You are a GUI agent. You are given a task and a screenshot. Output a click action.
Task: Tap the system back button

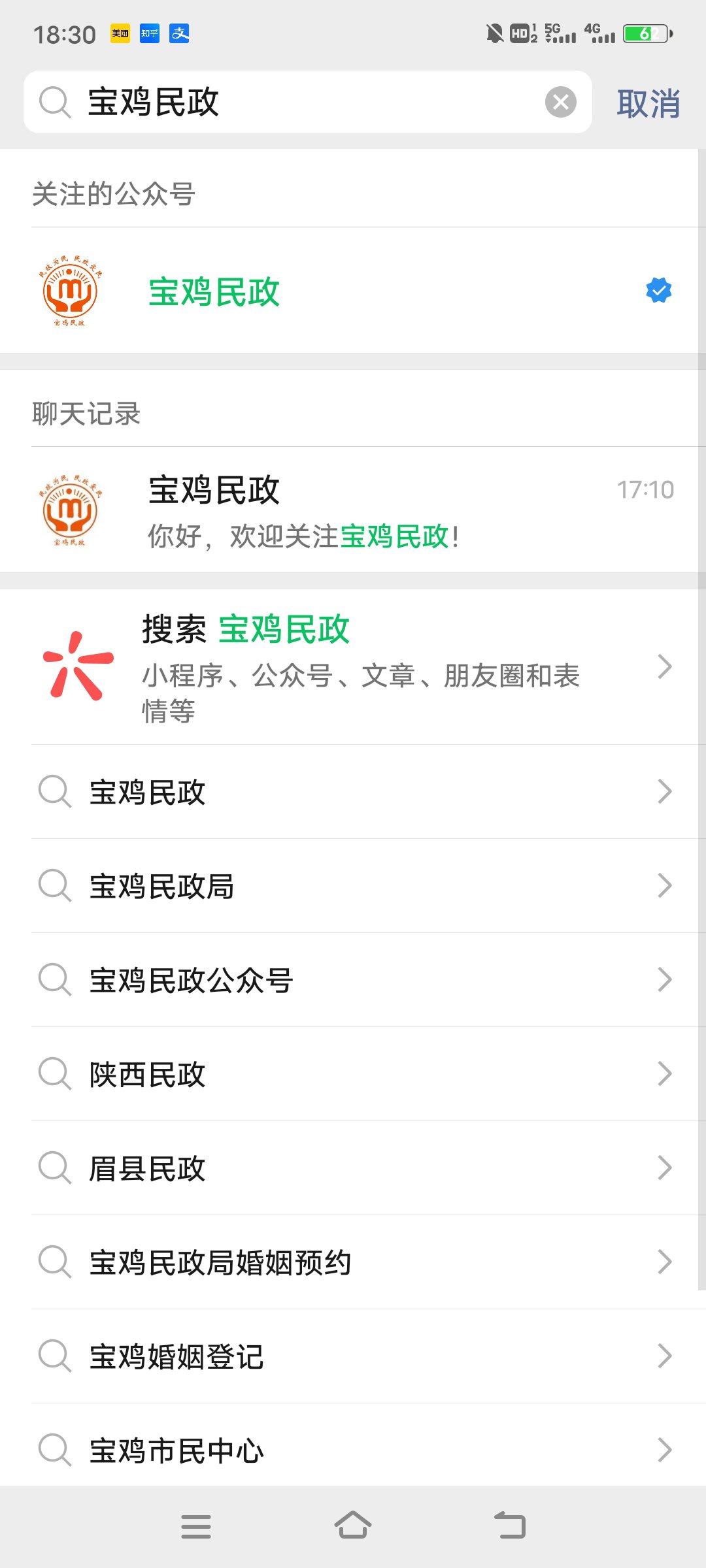[x=510, y=1526]
